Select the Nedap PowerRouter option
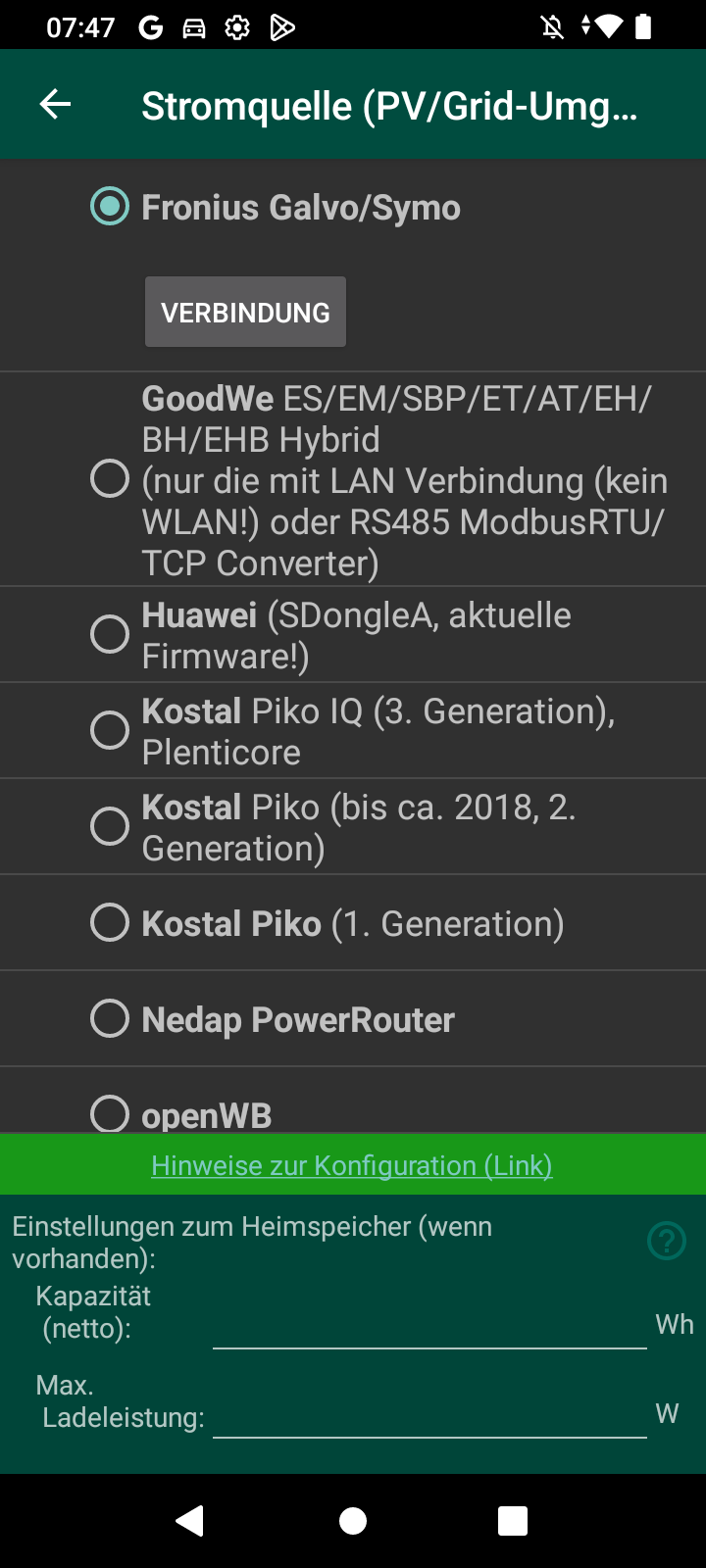 (109, 1018)
